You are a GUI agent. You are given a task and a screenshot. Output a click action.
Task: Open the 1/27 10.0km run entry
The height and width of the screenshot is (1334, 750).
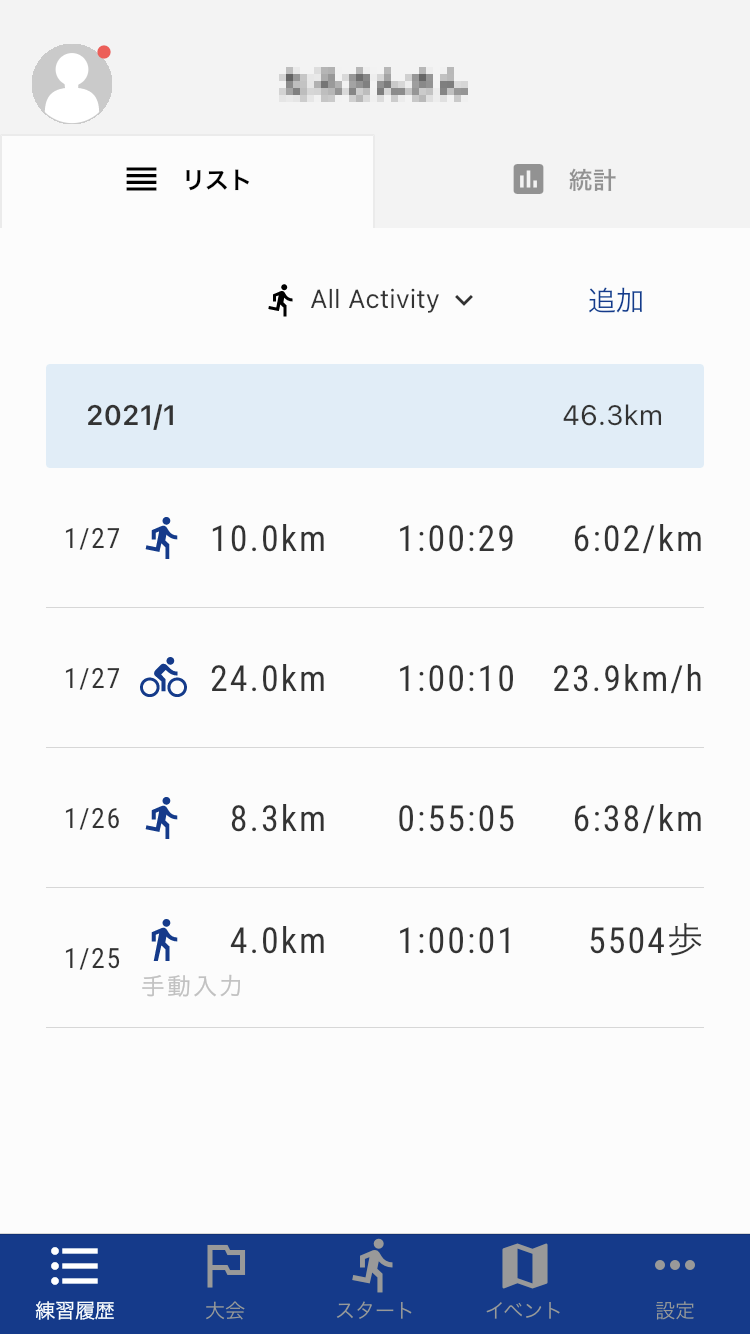pyautogui.click(x=375, y=539)
